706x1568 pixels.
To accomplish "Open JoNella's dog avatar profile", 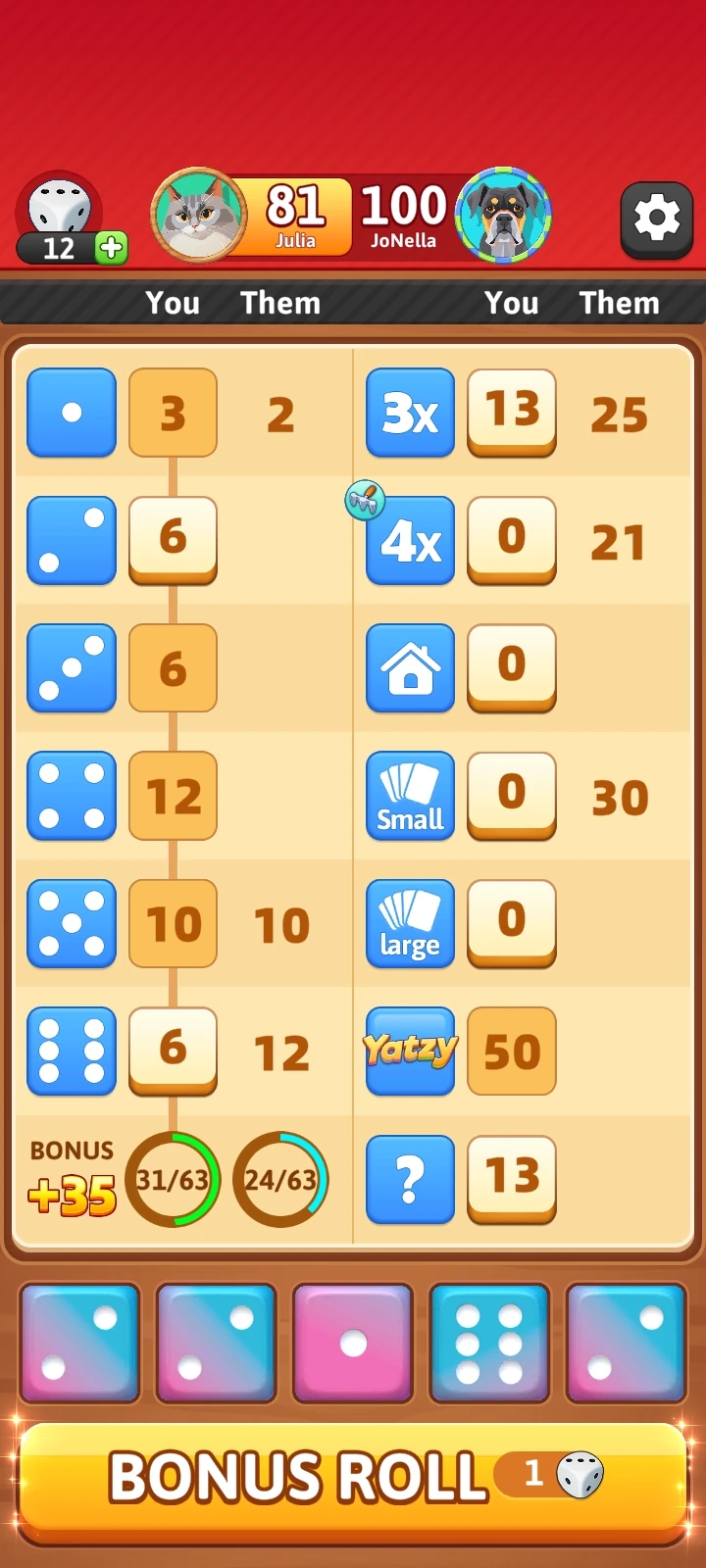I will pos(504,216).
